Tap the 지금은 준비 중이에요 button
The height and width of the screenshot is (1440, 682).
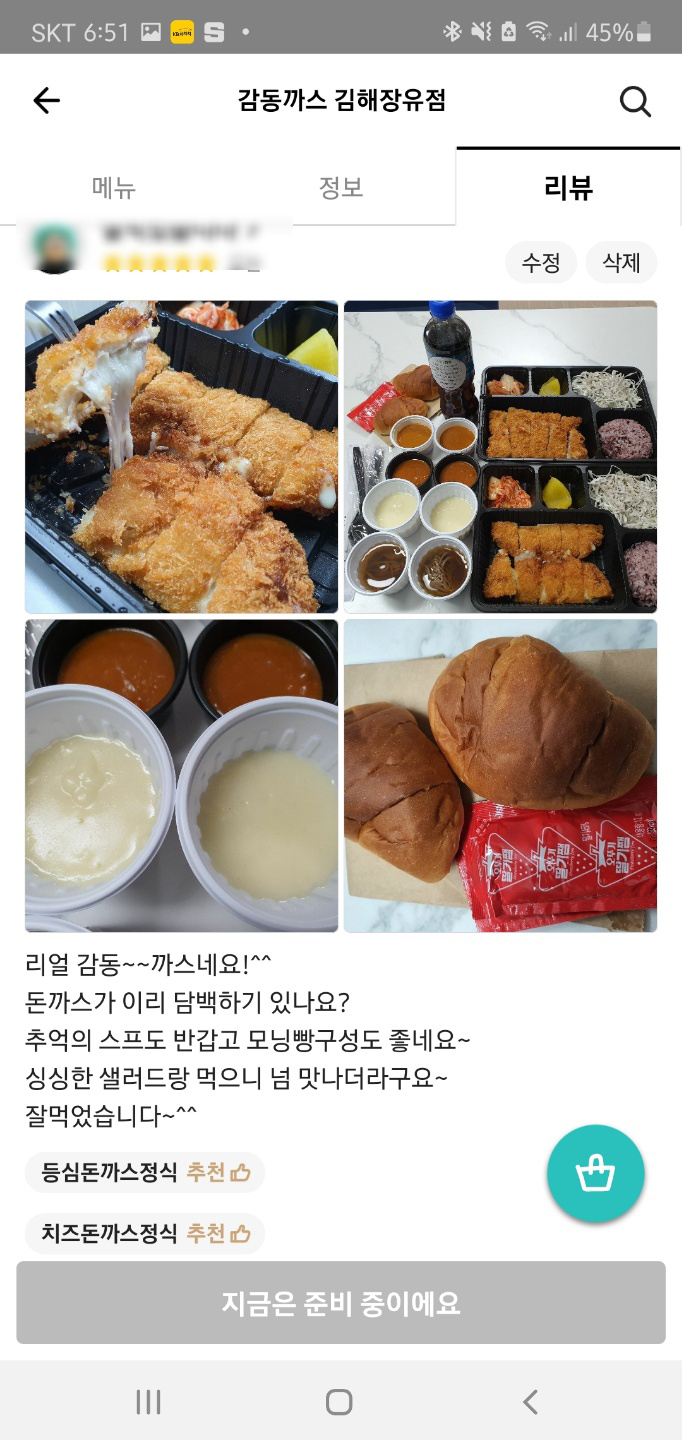pyautogui.click(x=341, y=1303)
